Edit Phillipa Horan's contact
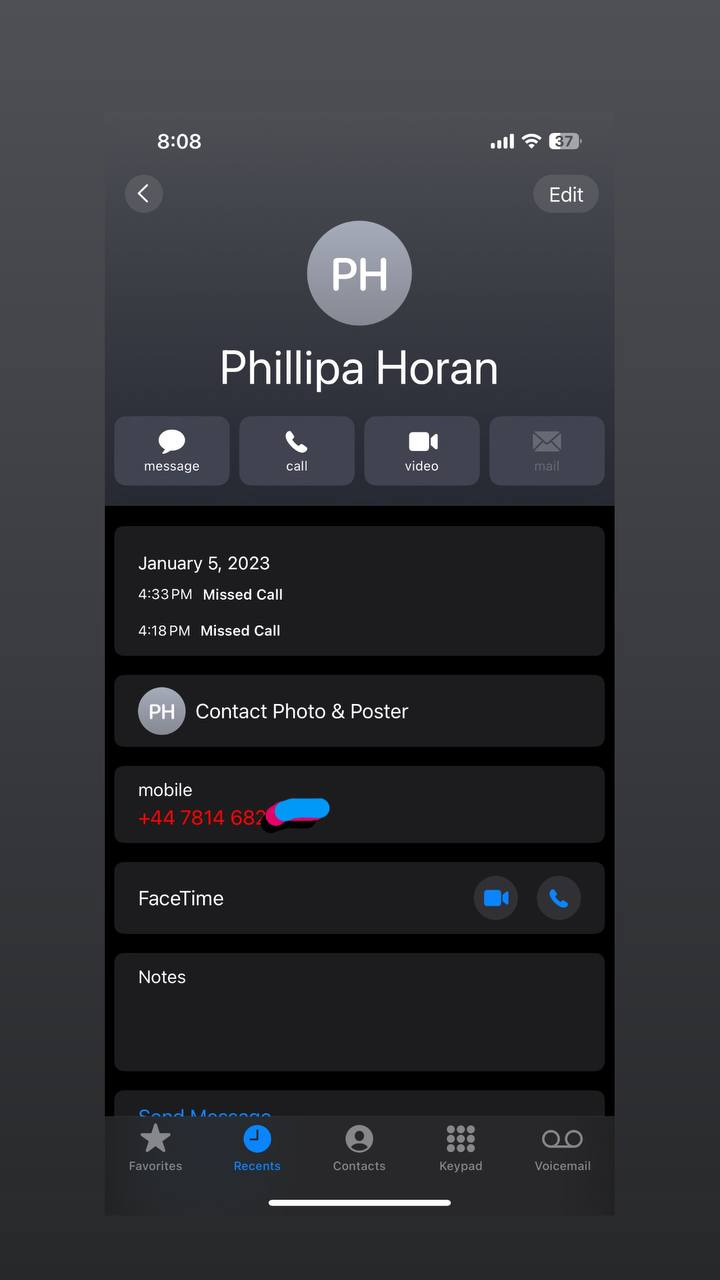Screen dimensions: 720x1280 pos(565,194)
